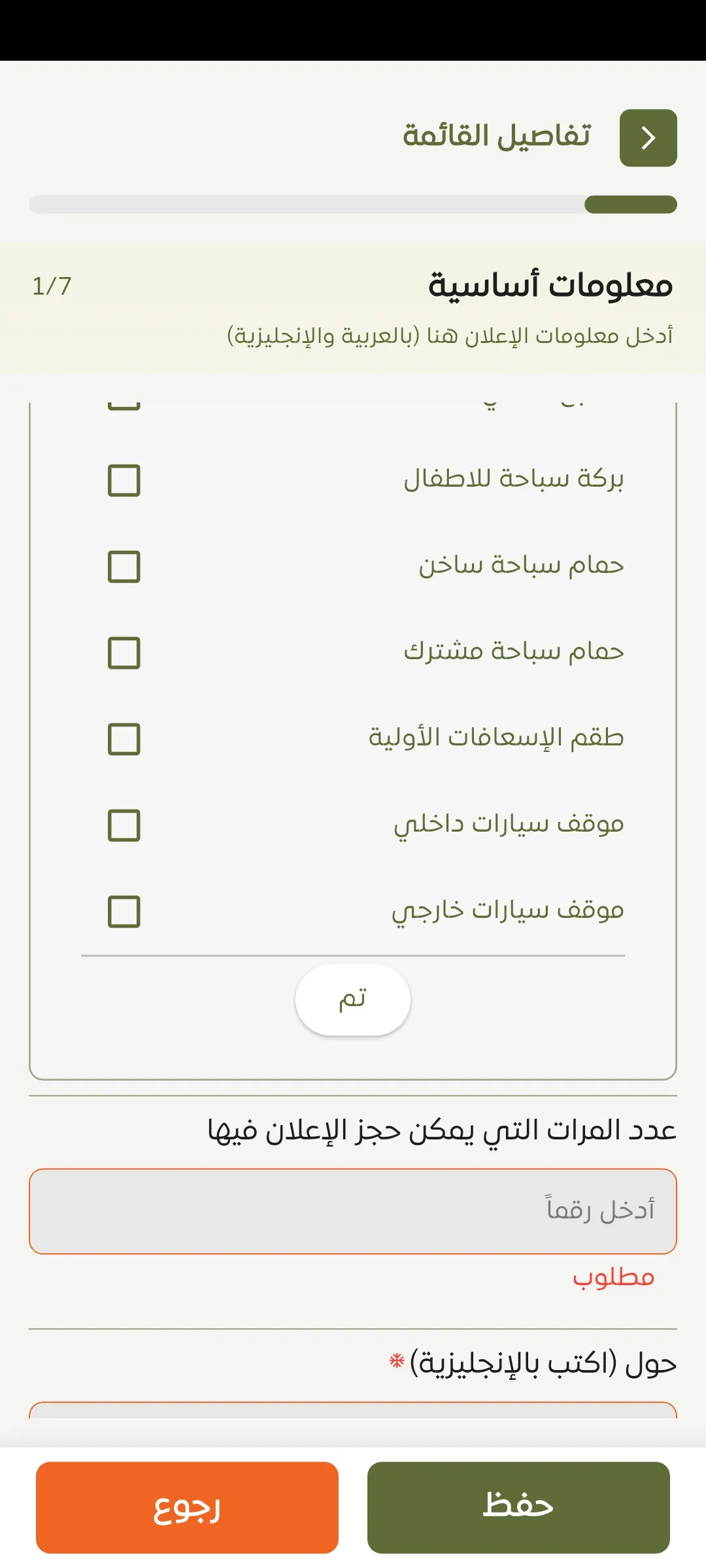The height and width of the screenshot is (1568, 706).
Task: Check the بركة سباحة للاطفال box
Action: tap(124, 480)
